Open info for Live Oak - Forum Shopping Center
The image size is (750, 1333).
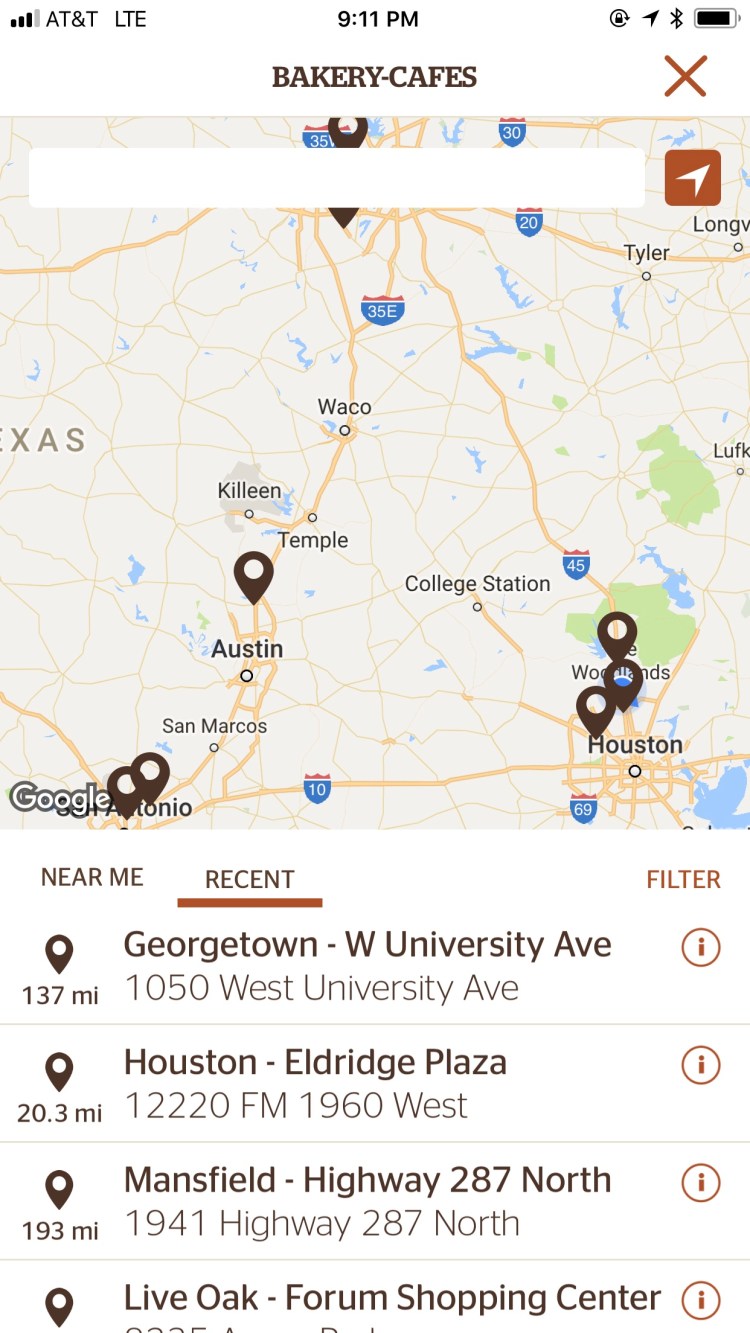tap(700, 1300)
